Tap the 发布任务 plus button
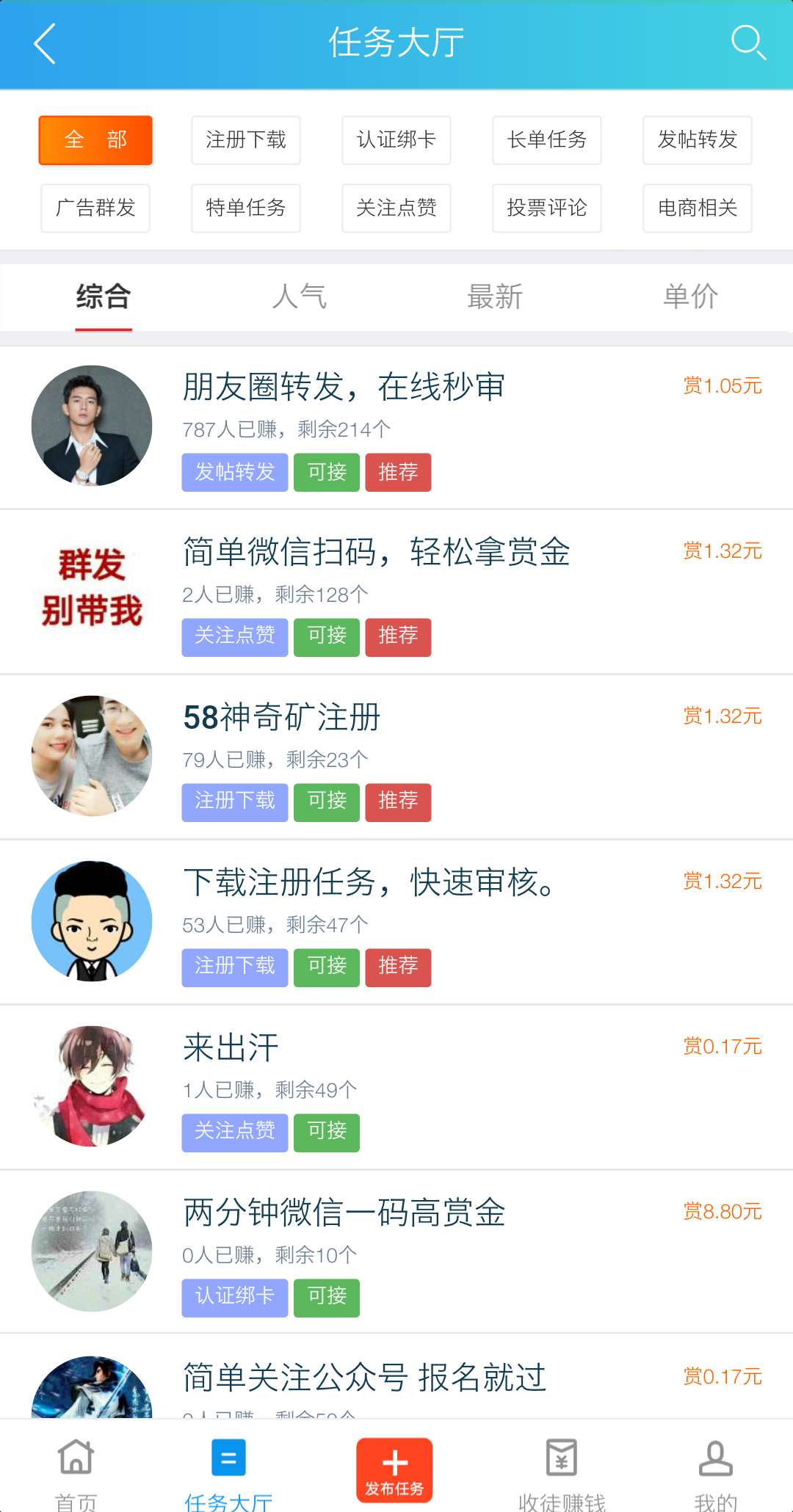The image size is (793, 1512). (x=394, y=1468)
